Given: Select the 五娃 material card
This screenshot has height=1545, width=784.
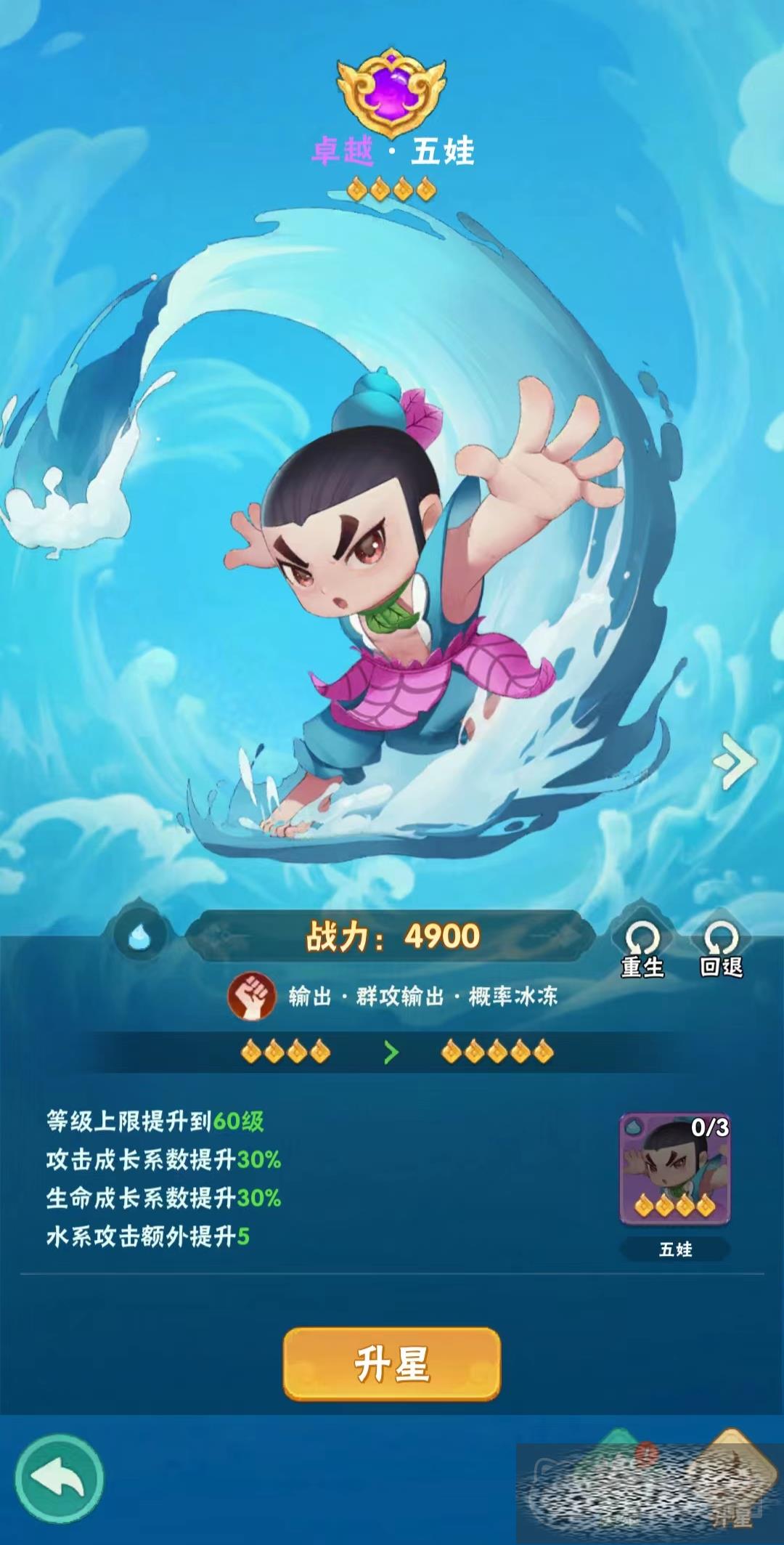Looking at the screenshot, I should (674, 1169).
